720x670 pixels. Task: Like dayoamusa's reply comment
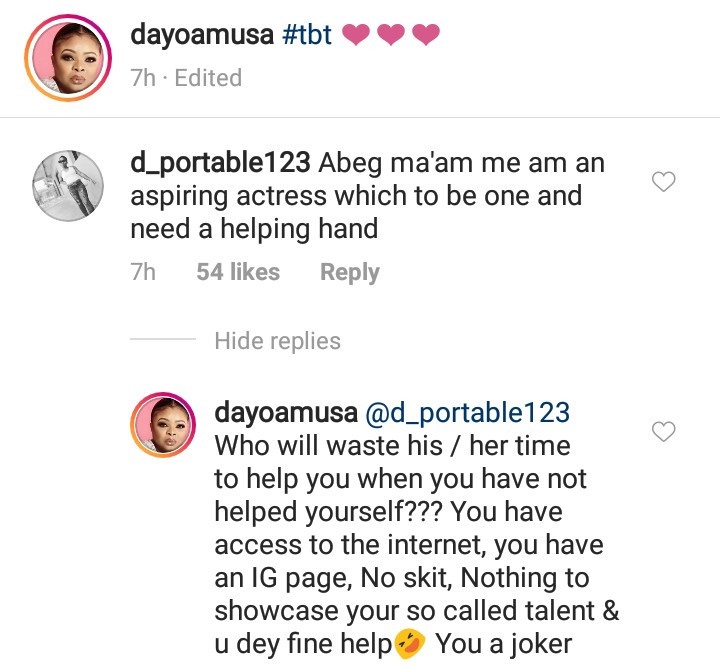click(664, 431)
